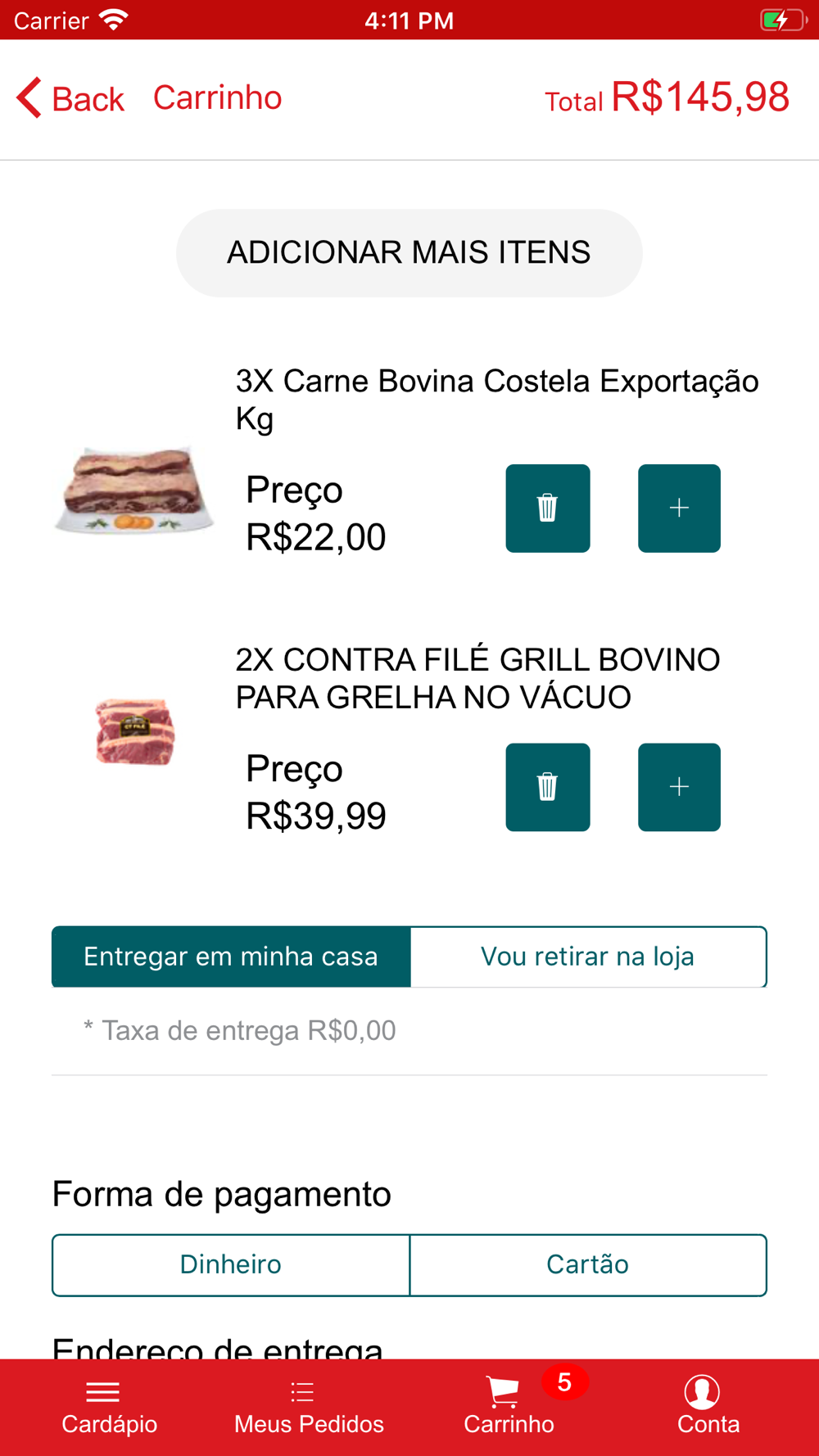Viewport: 819px width, 1456px height.
Task: Choose Dinheiro as payment method
Action: pyautogui.click(x=231, y=1264)
